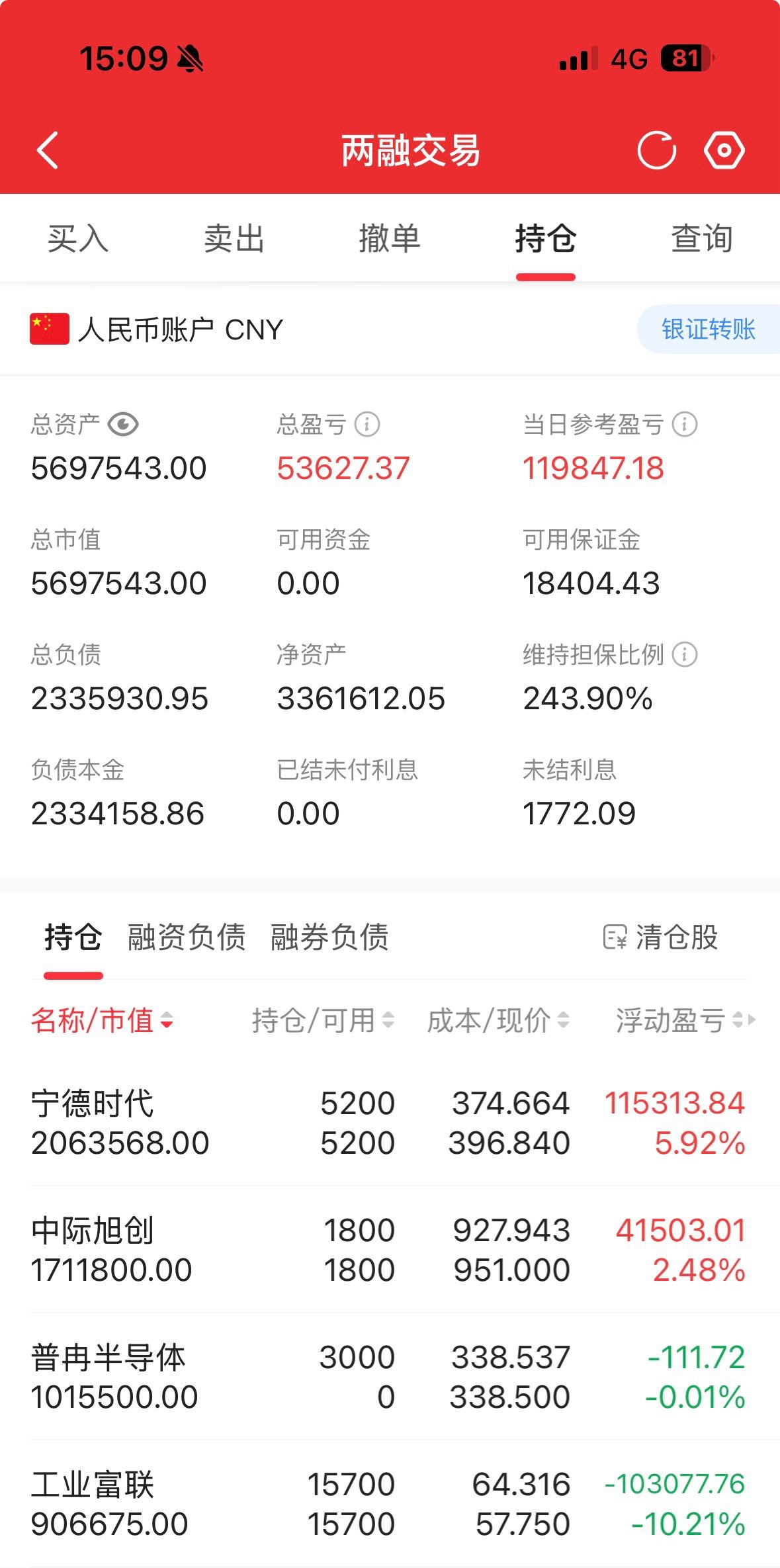Open the 工业富联 holding
780x1568 pixels.
[390, 1503]
